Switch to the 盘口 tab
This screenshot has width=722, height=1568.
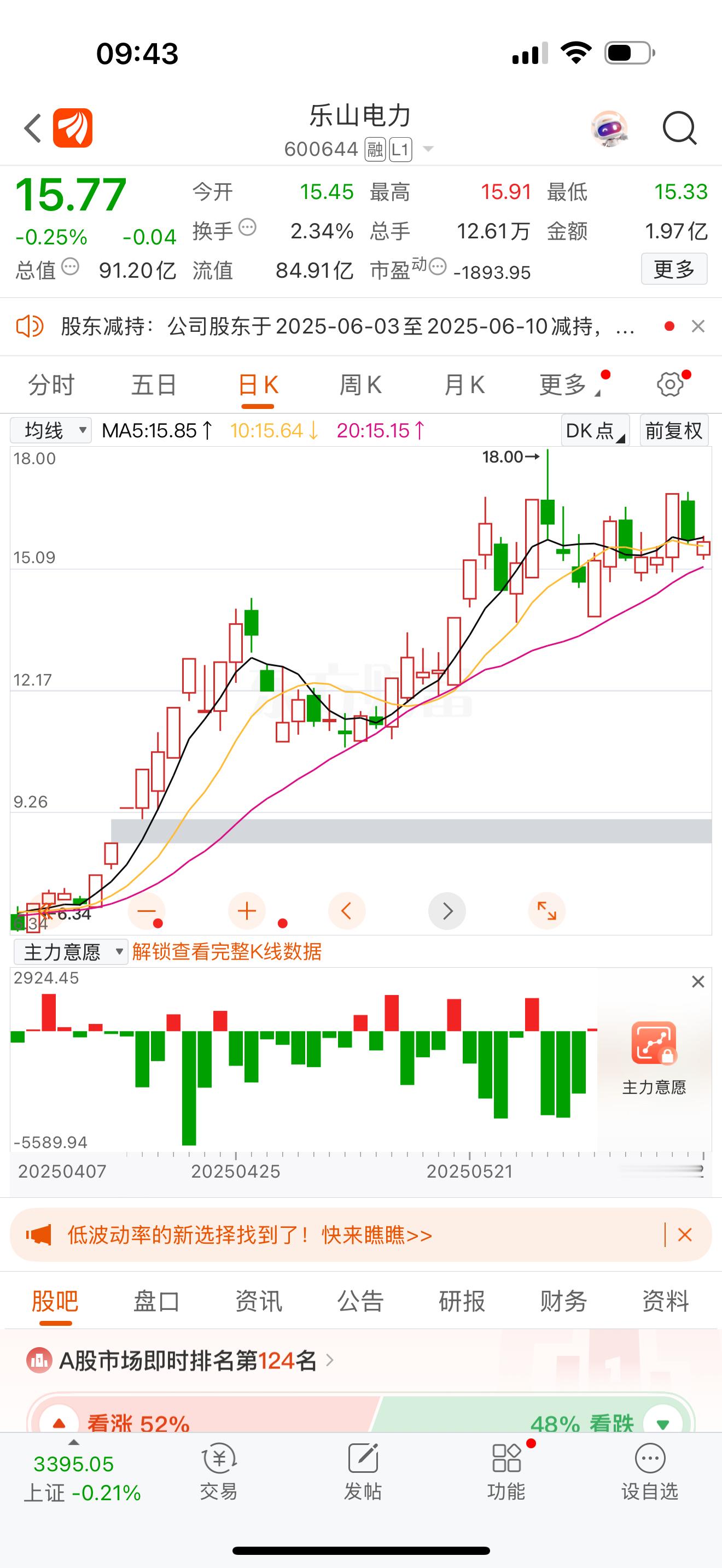coord(156,1302)
